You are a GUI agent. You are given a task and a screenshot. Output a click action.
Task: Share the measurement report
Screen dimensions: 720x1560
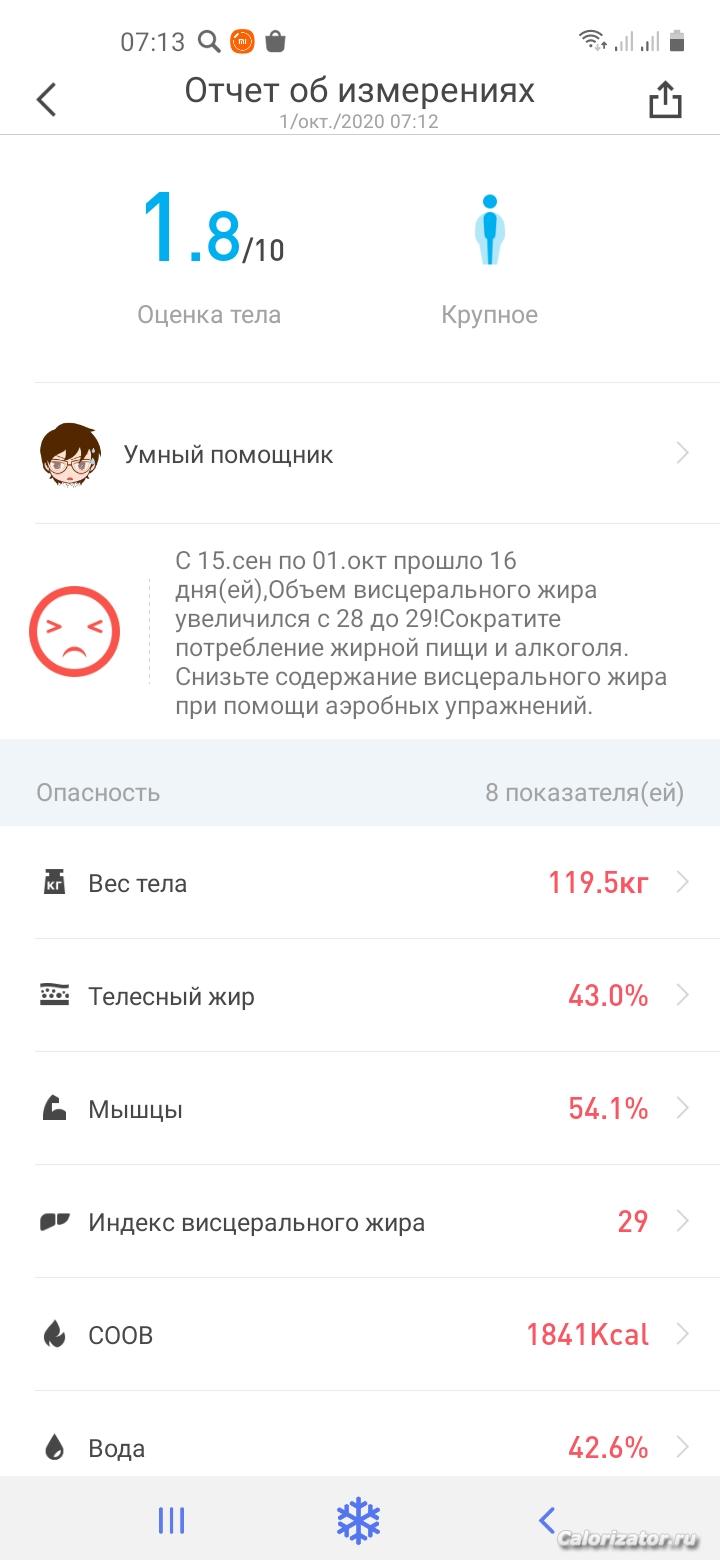tap(665, 99)
